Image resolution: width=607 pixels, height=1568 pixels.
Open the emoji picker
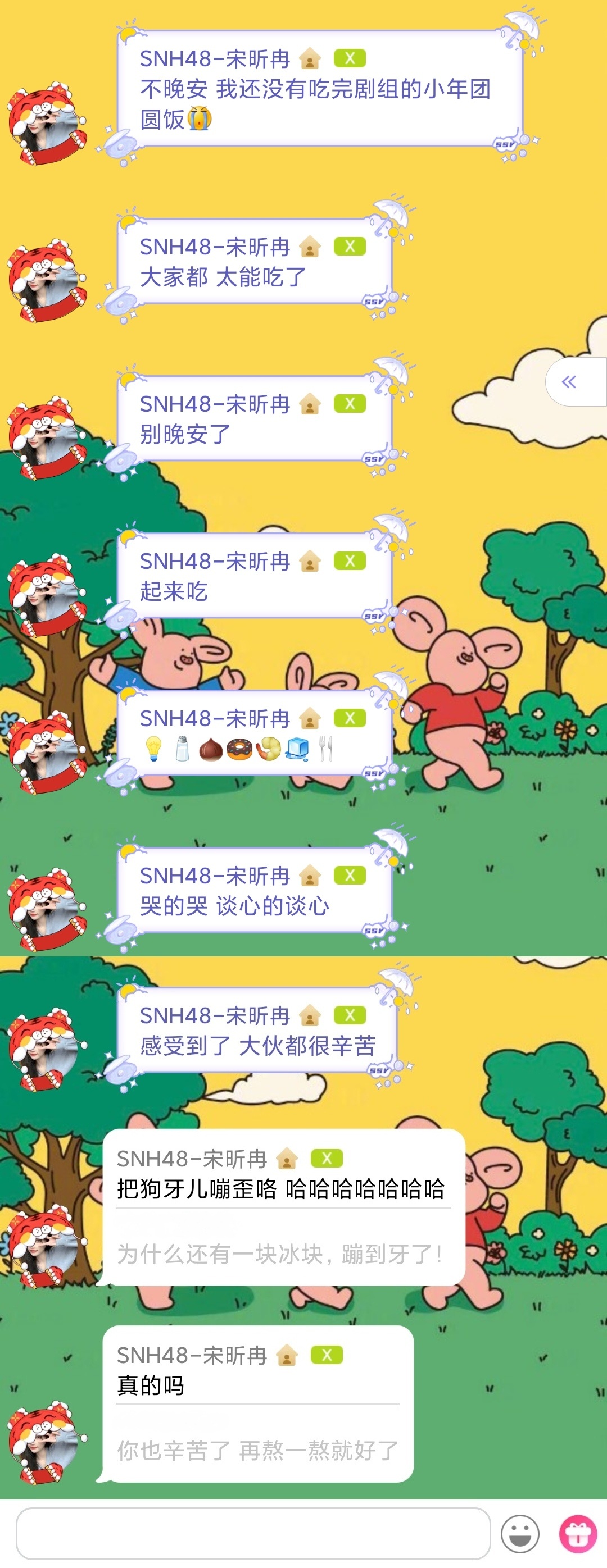[519, 1534]
